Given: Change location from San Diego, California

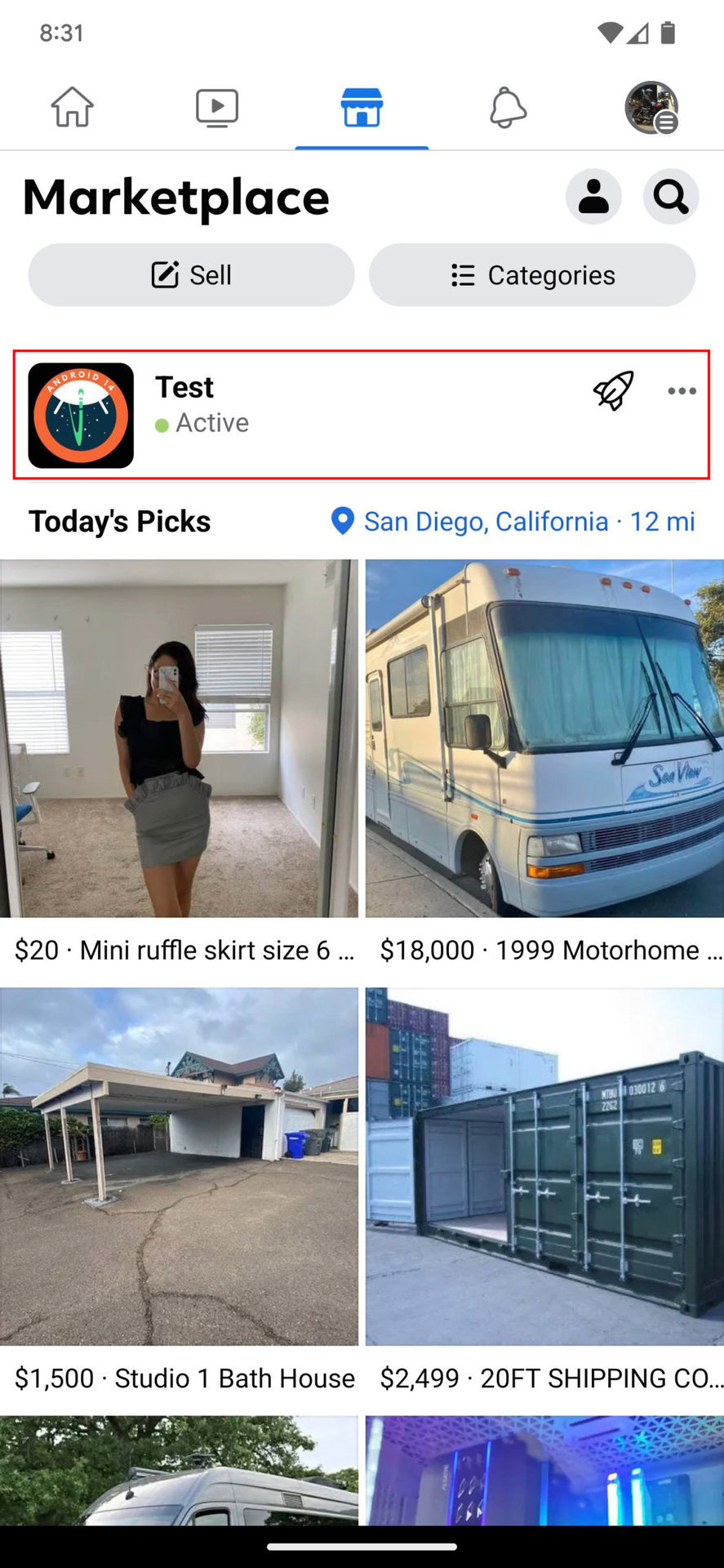Looking at the screenshot, I should point(513,521).
